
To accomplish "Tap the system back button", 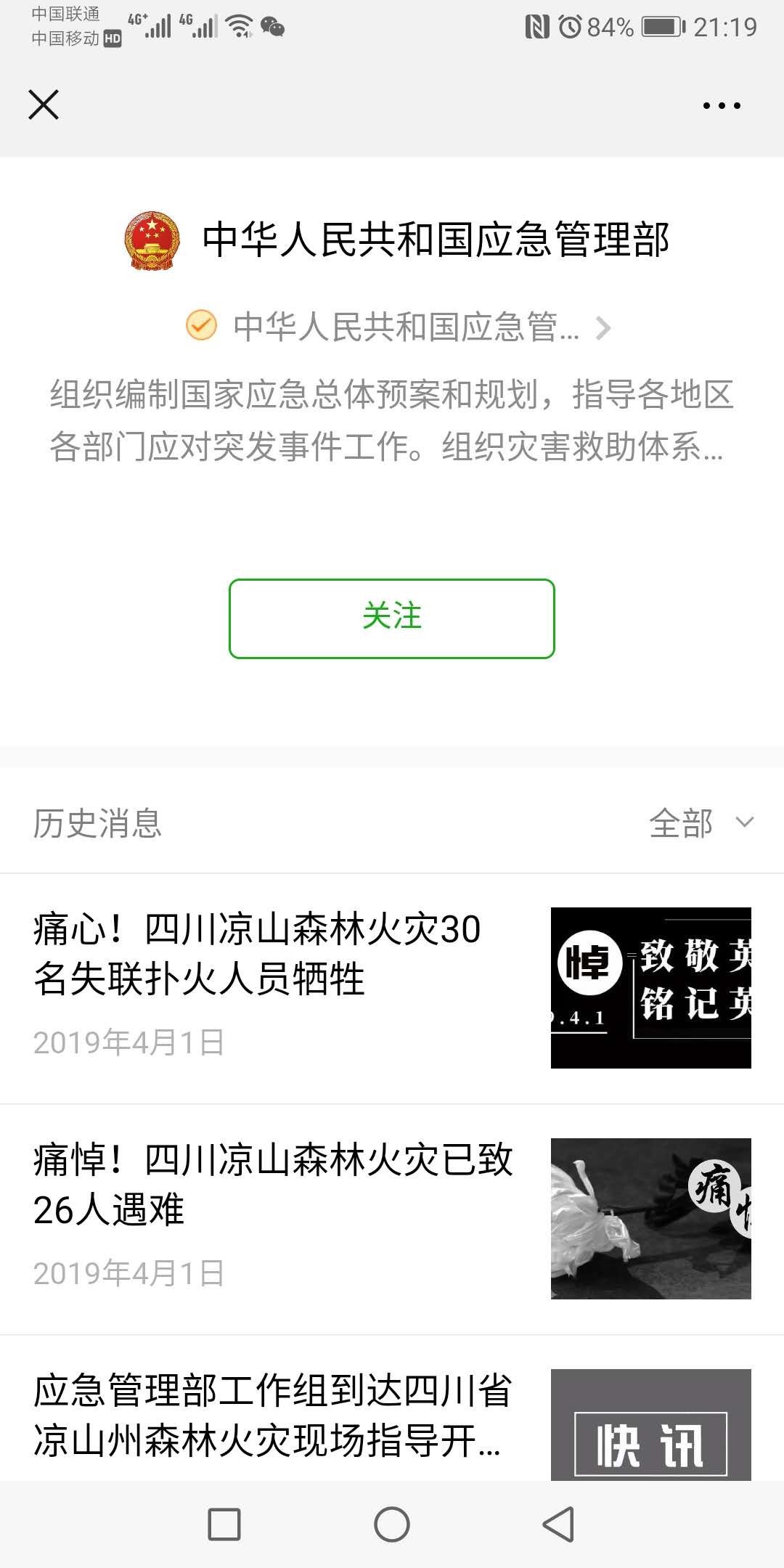I will click(x=559, y=1524).
